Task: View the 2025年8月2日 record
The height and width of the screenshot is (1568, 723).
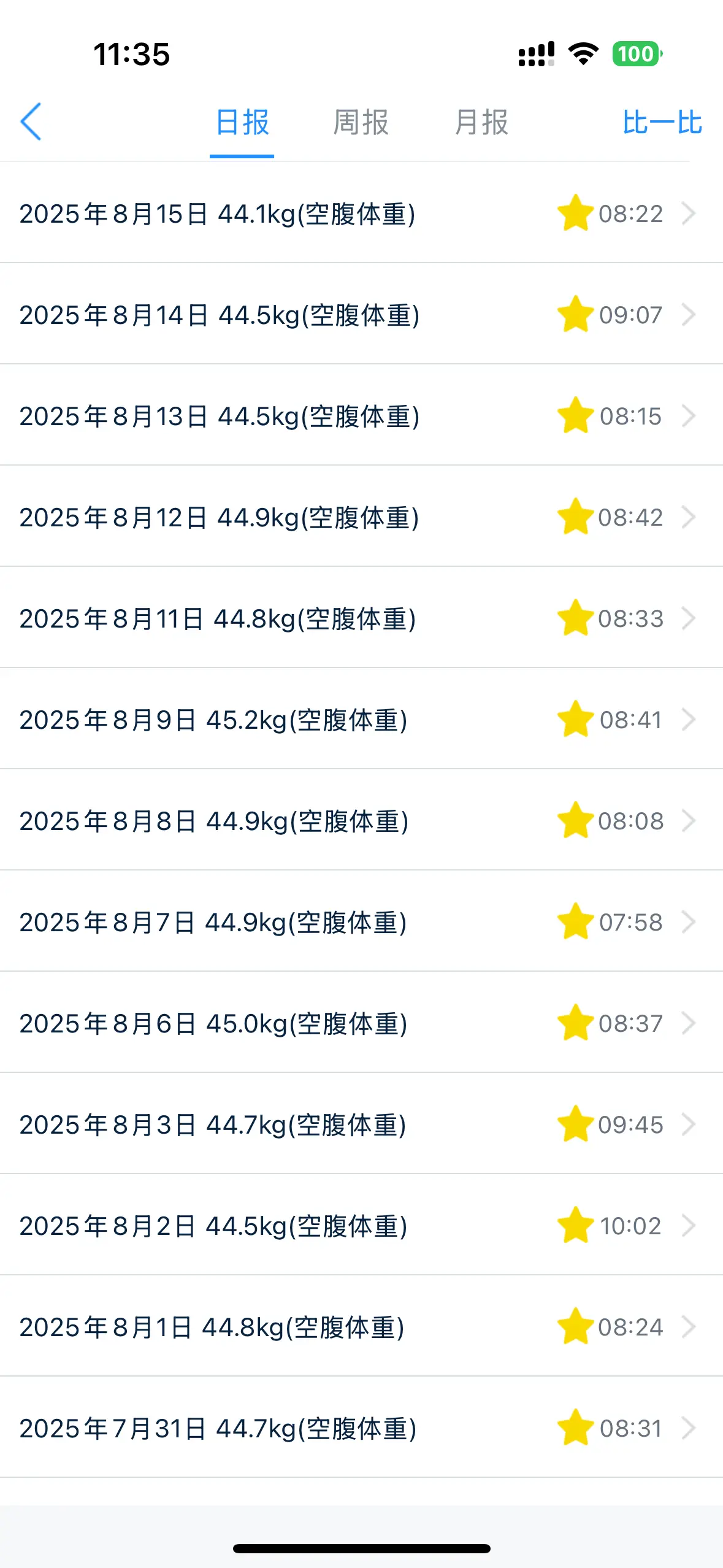Action: pos(361,1226)
